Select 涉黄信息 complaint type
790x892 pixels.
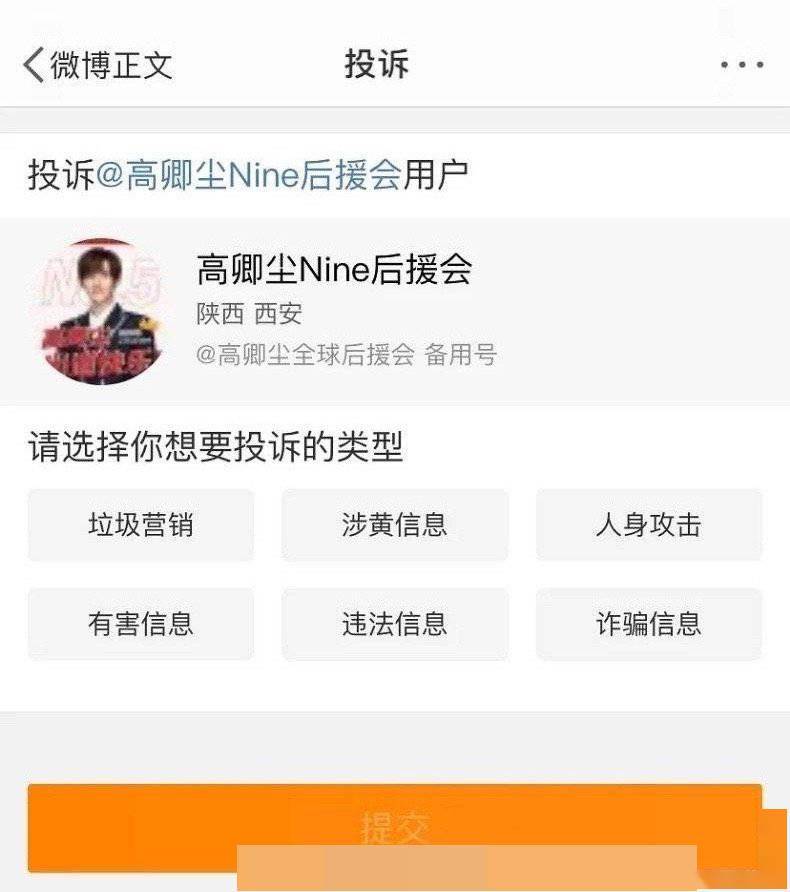(394, 525)
